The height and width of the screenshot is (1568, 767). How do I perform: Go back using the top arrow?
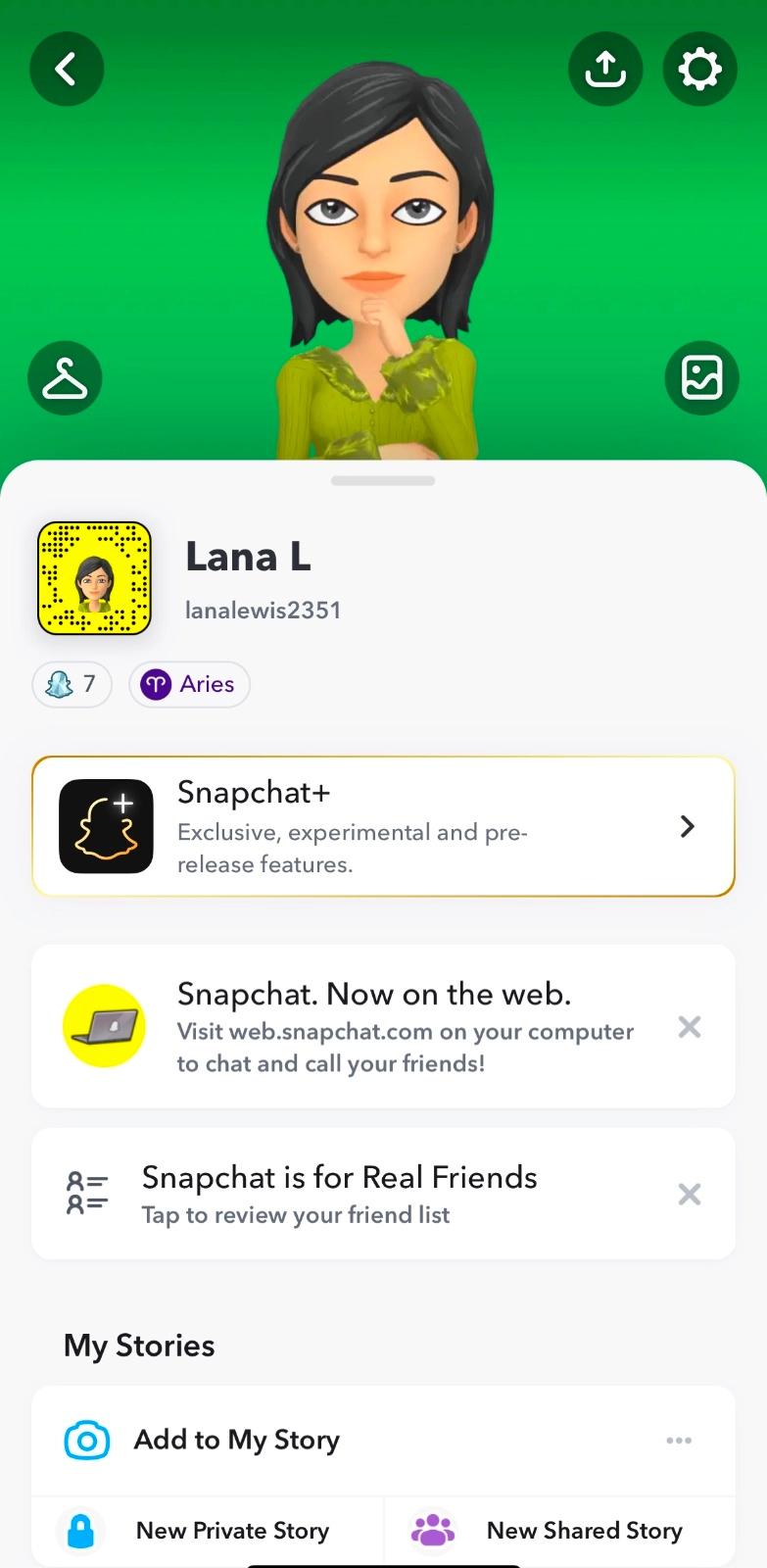67,69
